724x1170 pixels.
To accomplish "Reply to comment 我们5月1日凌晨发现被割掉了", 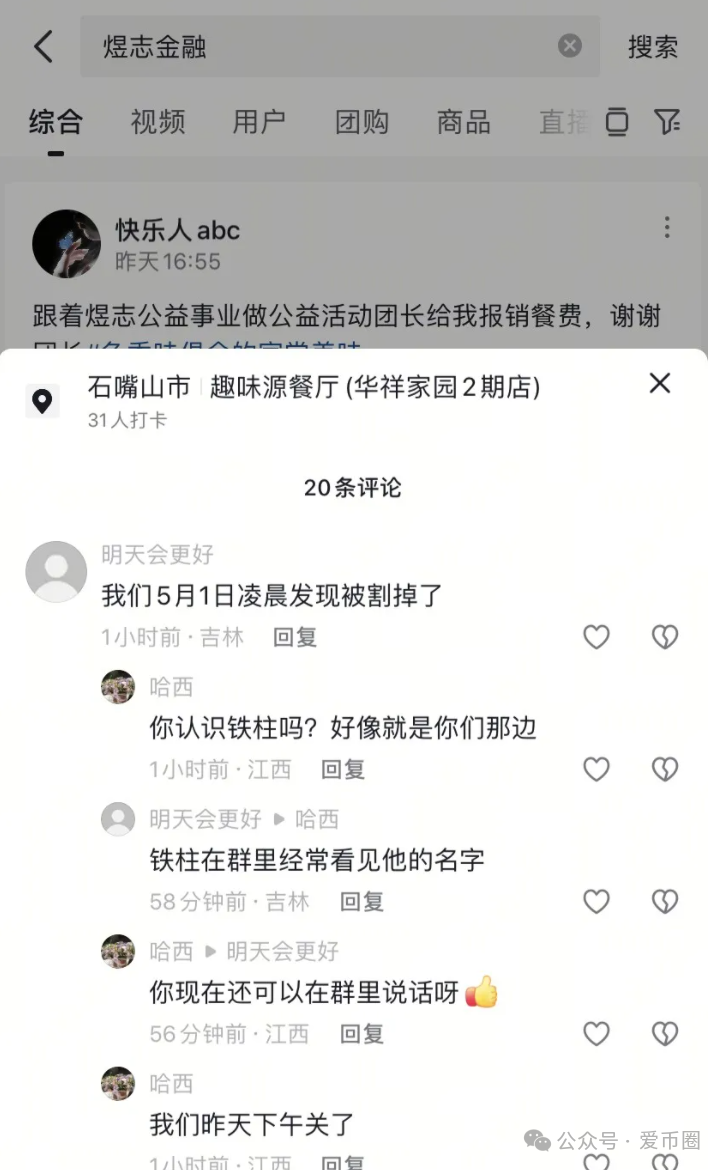I will pos(295,637).
